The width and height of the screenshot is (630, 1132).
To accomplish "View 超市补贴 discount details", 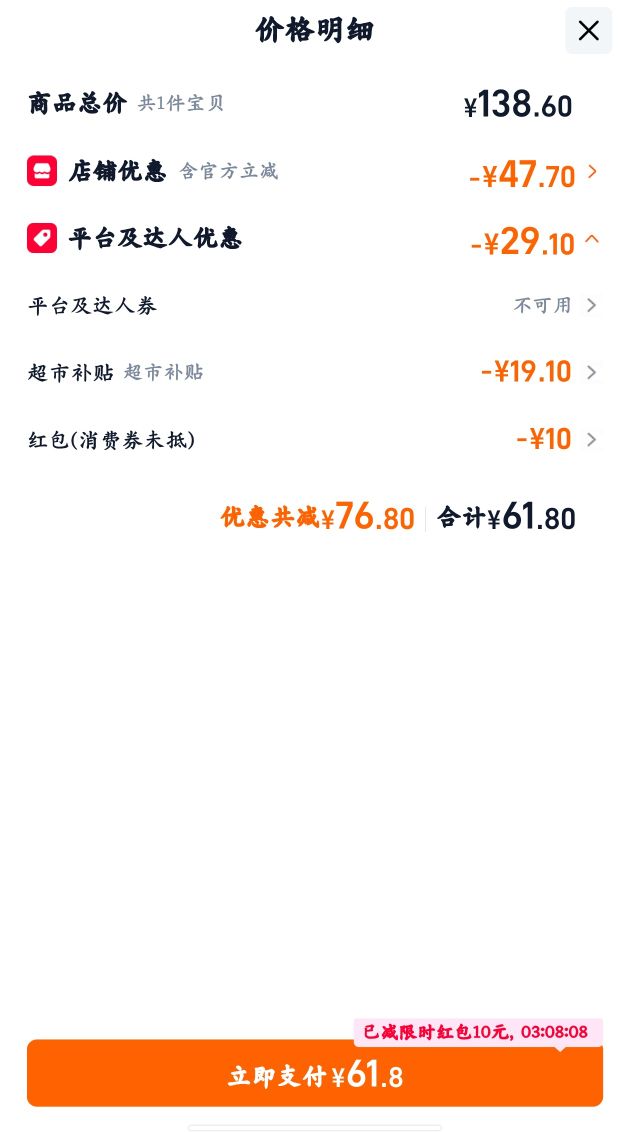I will [313, 373].
